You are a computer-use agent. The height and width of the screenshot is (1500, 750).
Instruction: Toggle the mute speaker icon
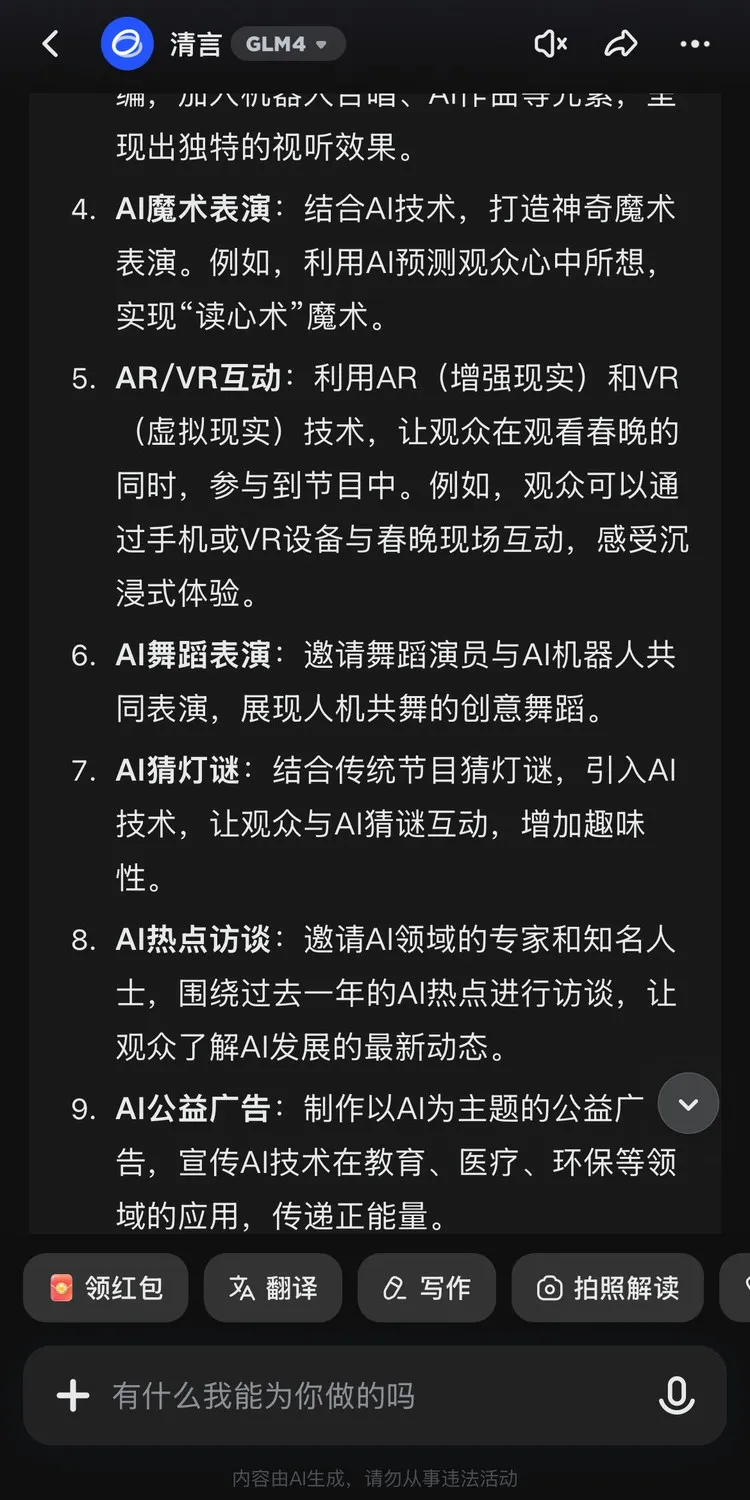pos(550,44)
